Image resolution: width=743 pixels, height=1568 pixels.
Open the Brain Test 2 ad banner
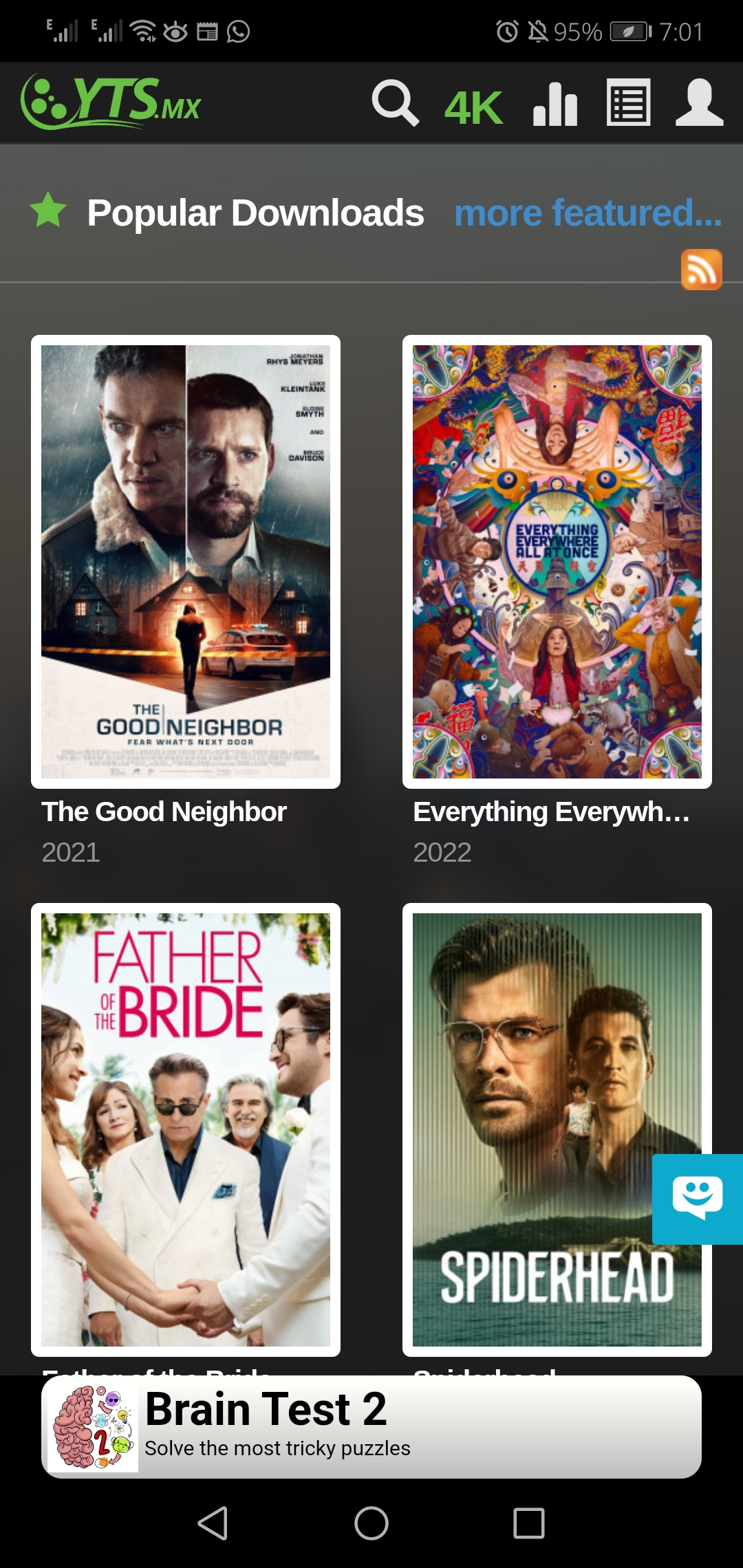click(371, 1426)
